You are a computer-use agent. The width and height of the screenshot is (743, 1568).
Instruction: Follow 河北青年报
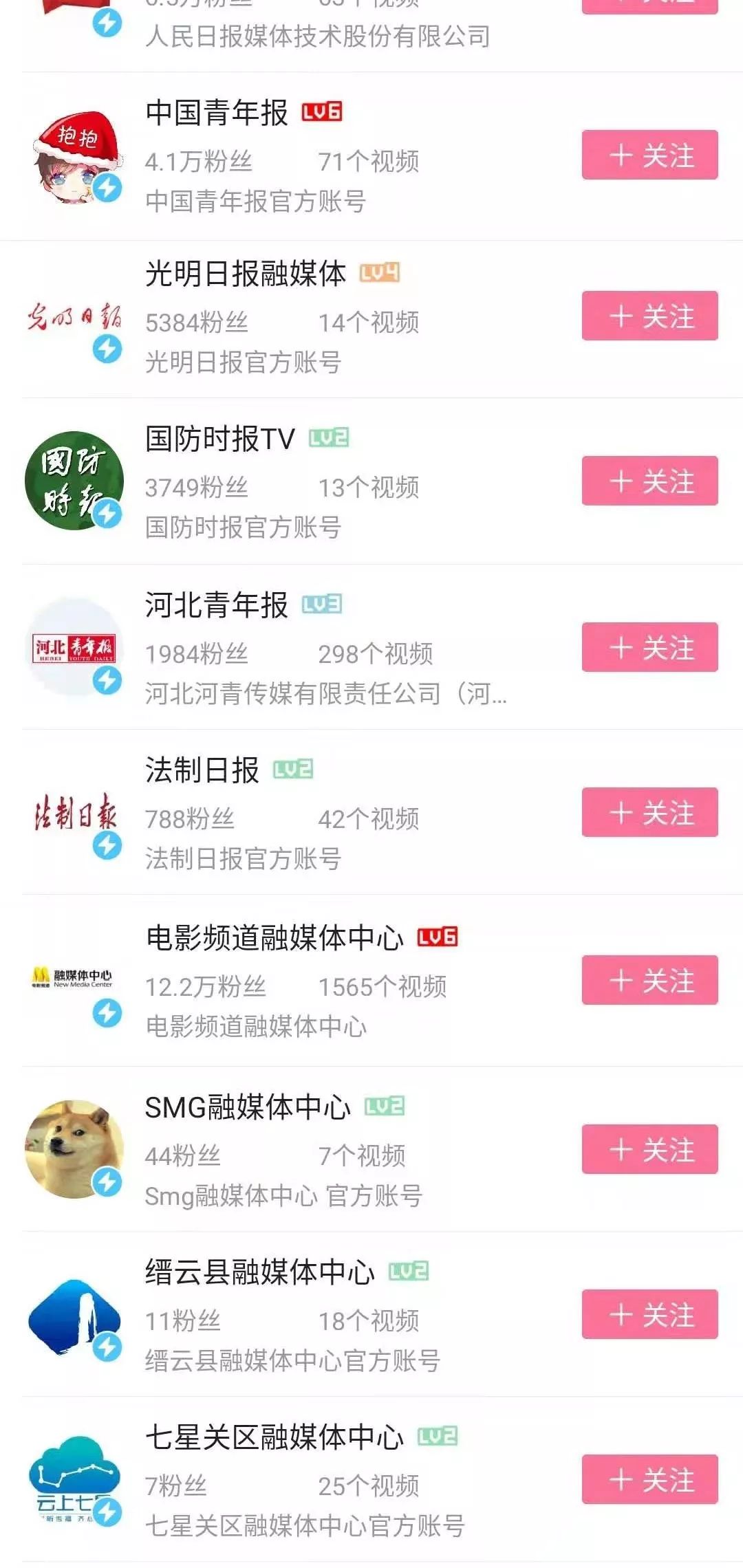tap(649, 647)
